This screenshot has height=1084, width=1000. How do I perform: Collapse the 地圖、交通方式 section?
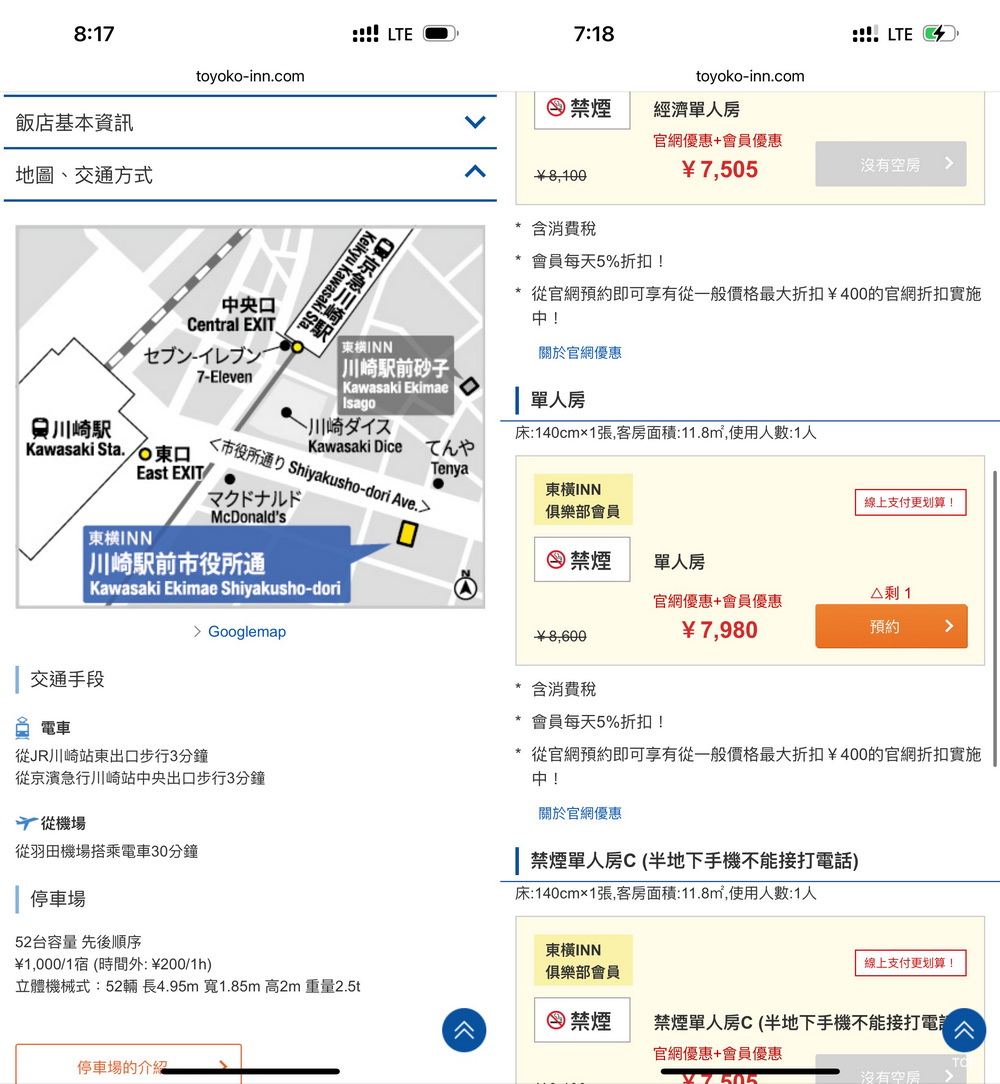pyautogui.click(x=250, y=175)
